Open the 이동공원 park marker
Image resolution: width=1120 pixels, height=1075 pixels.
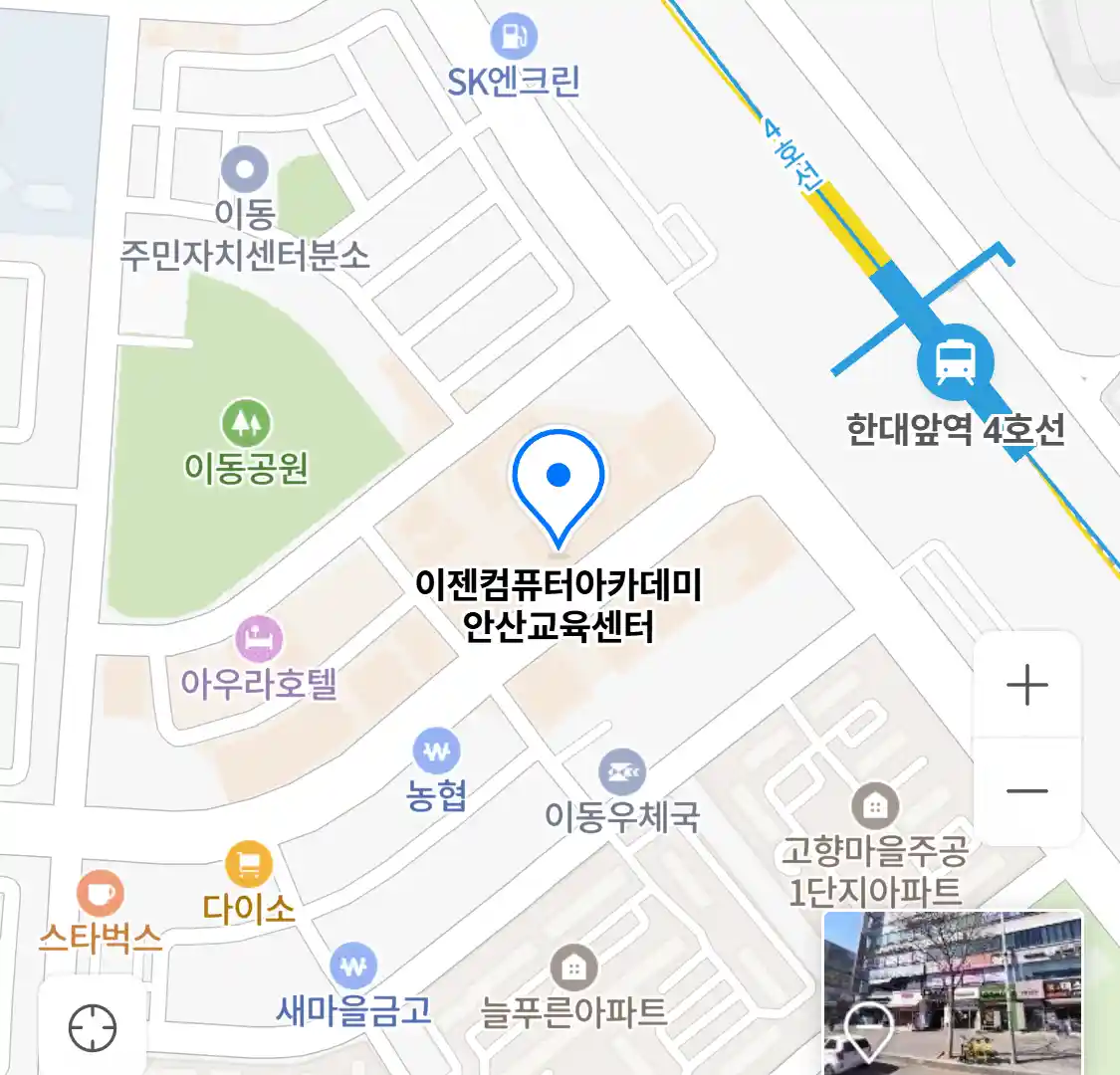point(246,423)
